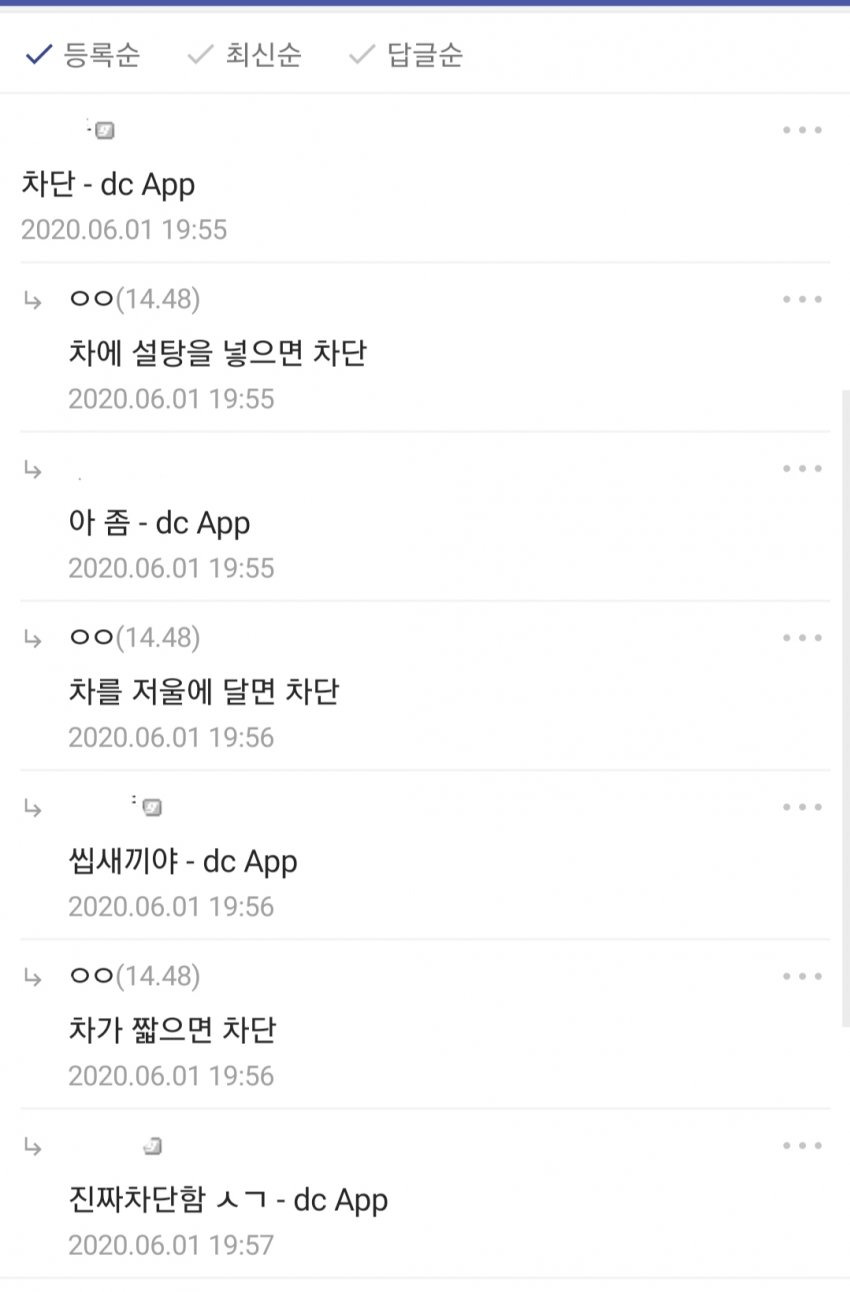Open the overflow menu on '씹새끼야 - dc App' reply

tap(802, 807)
